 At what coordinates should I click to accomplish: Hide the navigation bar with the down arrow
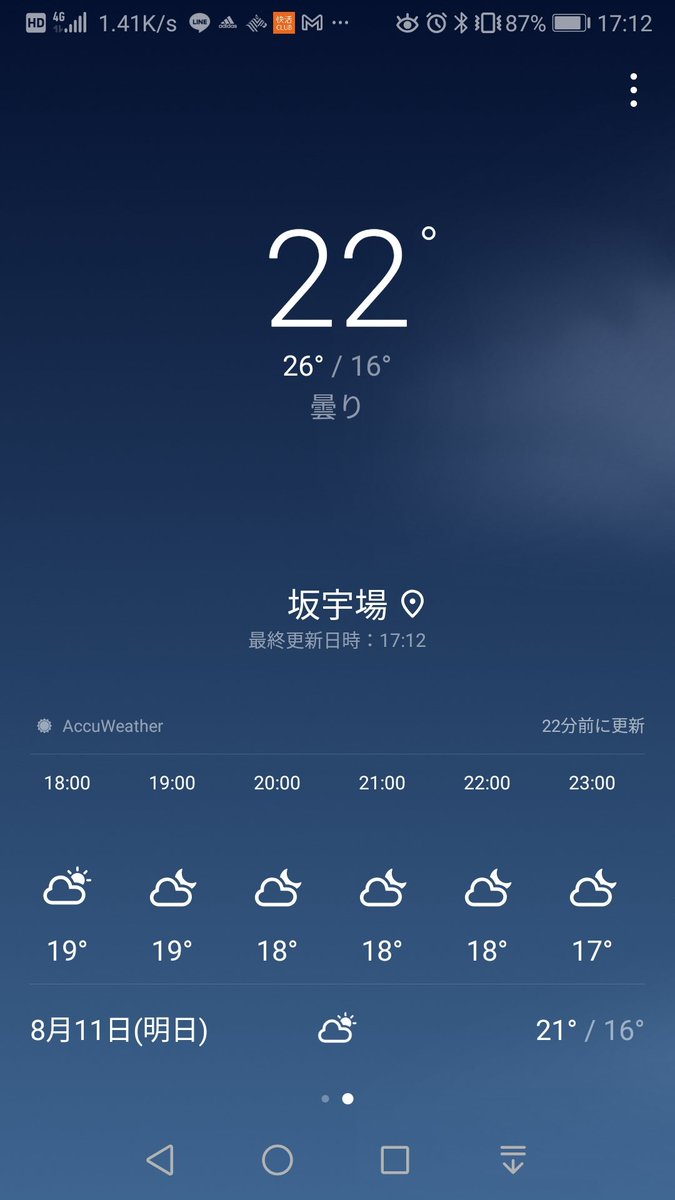pyautogui.click(x=513, y=1160)
